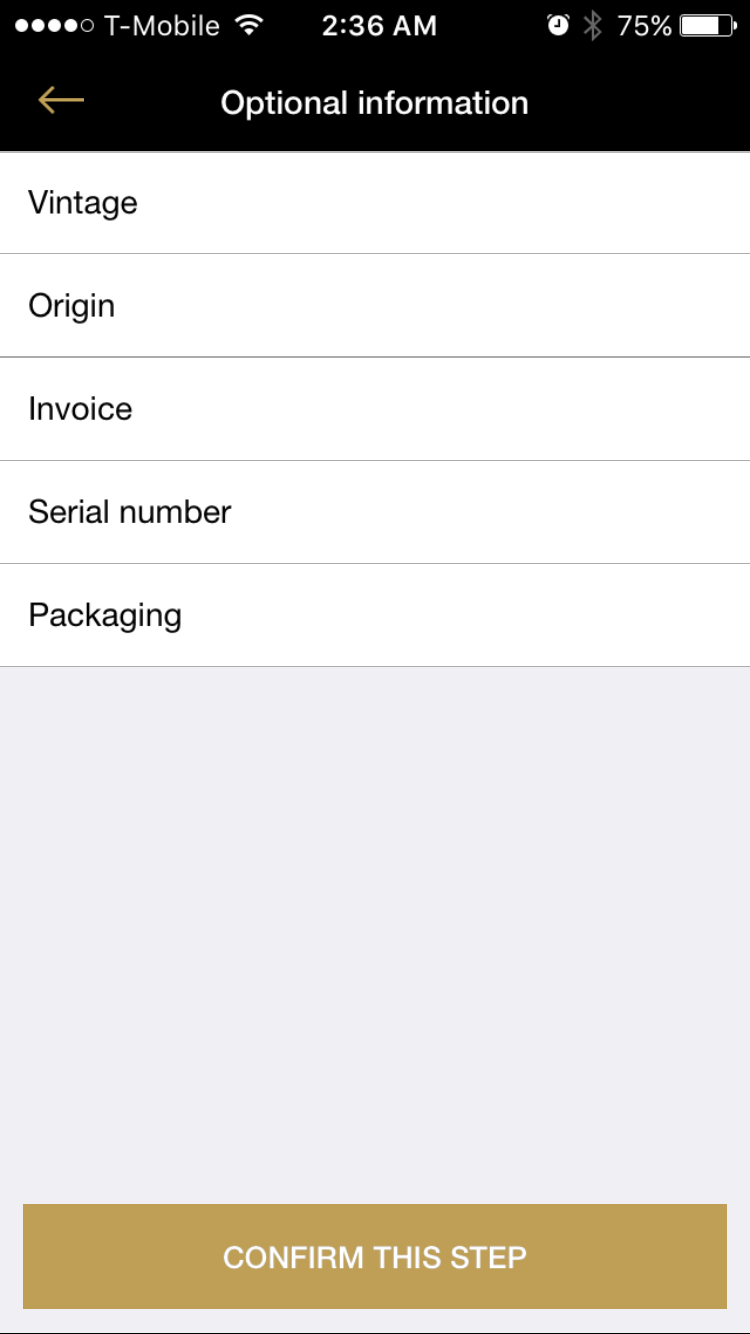This screenshot has height=1334, width=750.
Task: Open the Invoice row
Action: 375,409
